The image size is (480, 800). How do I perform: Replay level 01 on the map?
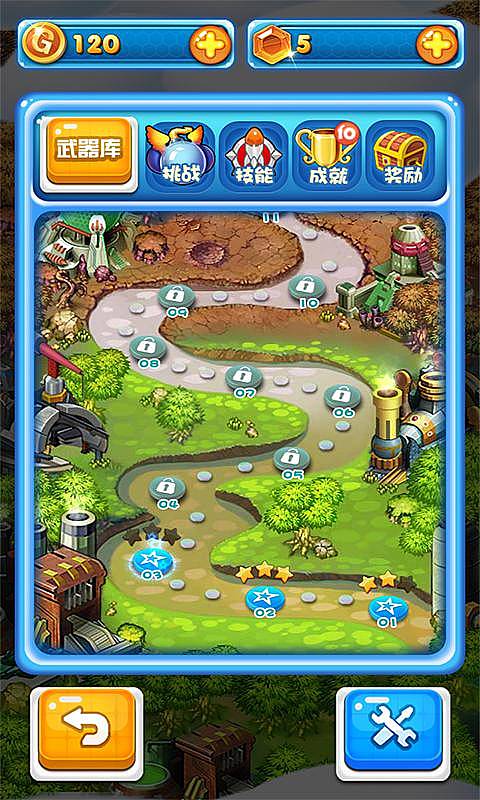tap(388, 608)
